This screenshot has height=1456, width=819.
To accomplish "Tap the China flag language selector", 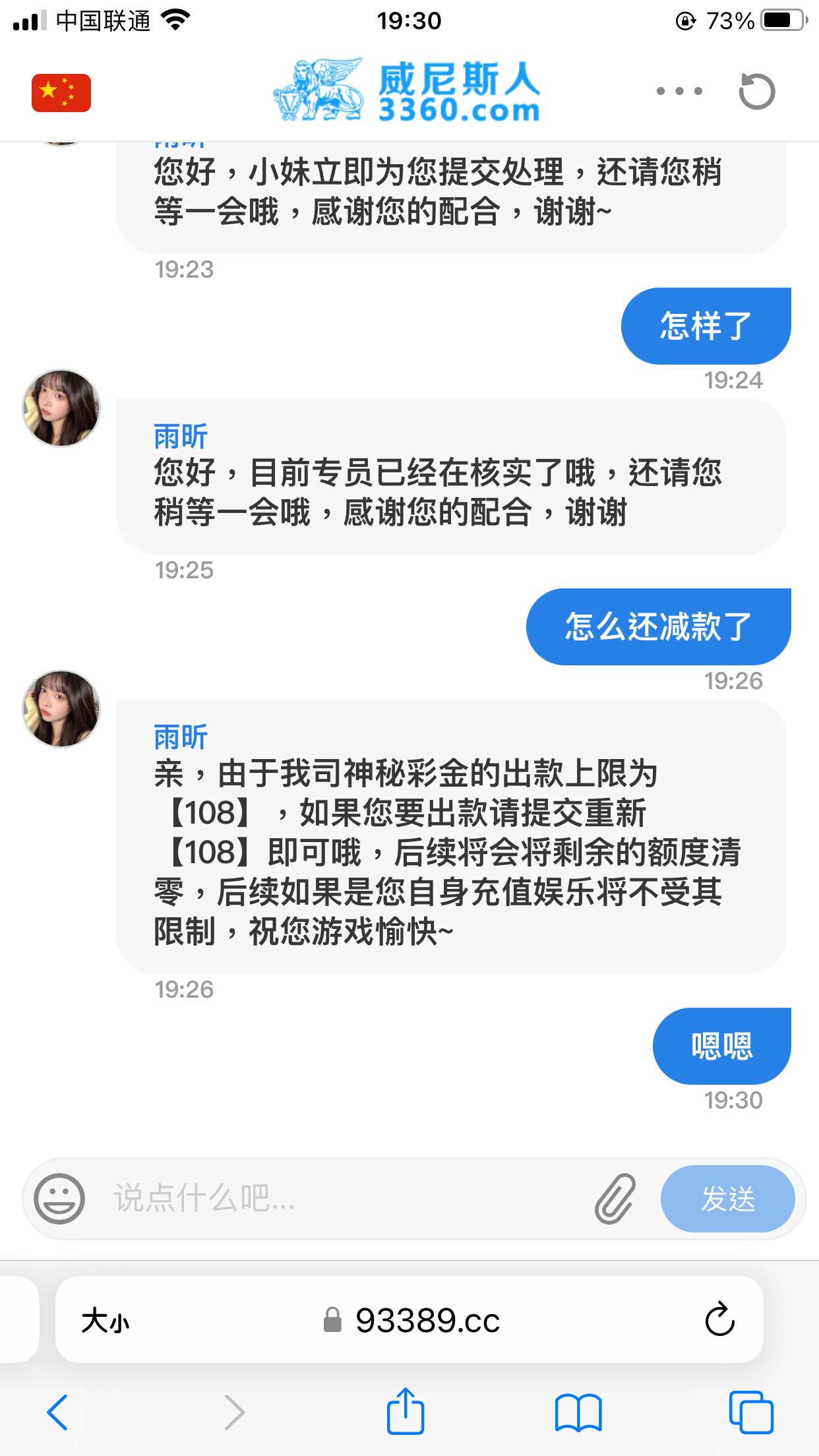I will point(61,93).
